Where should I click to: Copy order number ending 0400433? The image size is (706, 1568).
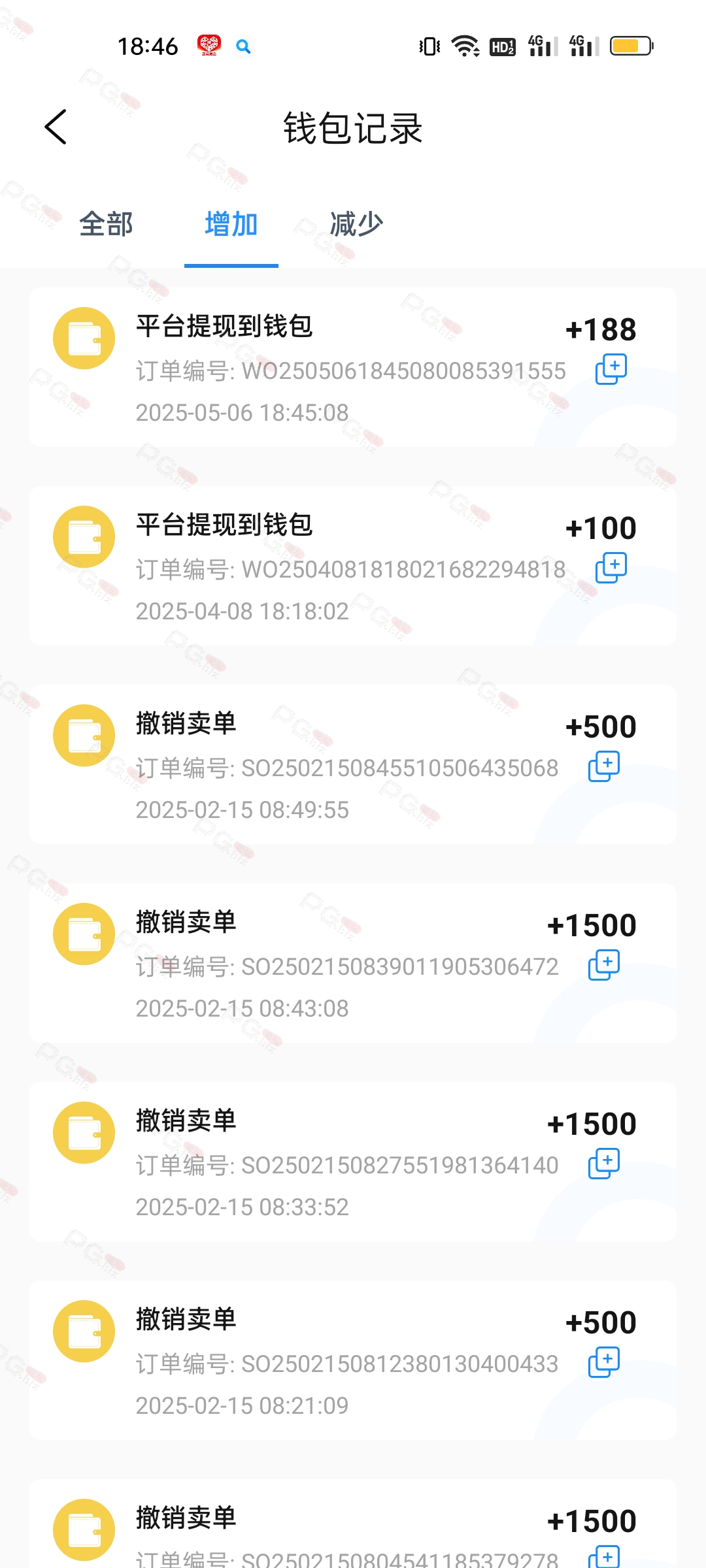tap(604, 1363)
